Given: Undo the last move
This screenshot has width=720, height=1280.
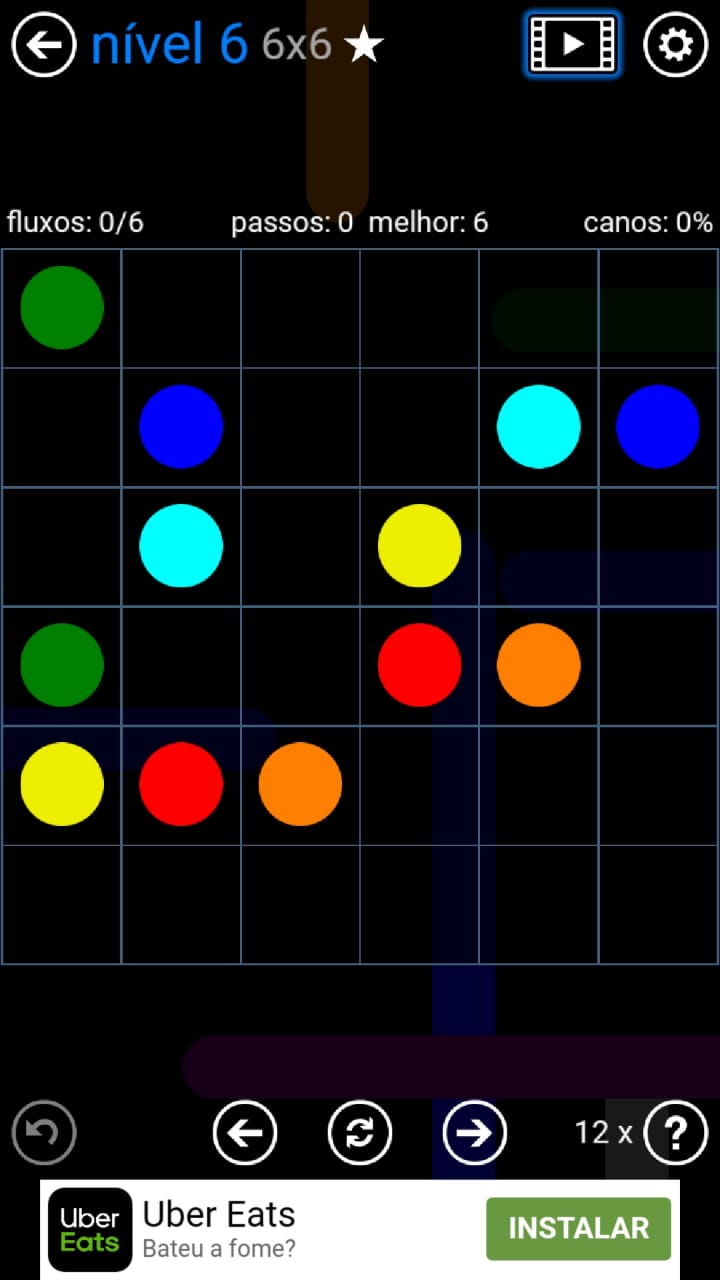Looking at the screenshot, I should pos(44,1133).
